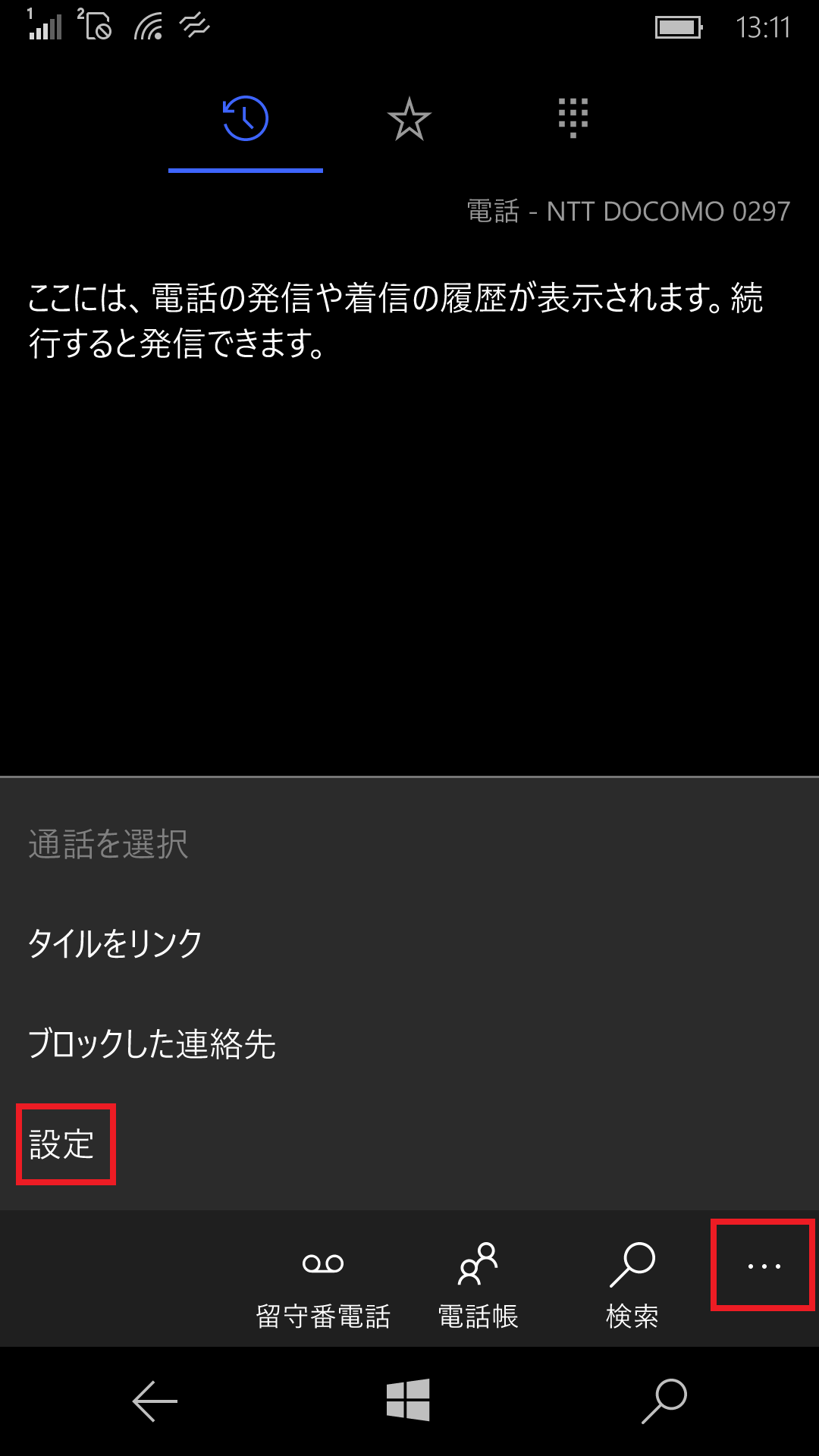Select タイルをリンク from the menu
The width and height of the screenshot is (819, 1456).
coord(115,943)
